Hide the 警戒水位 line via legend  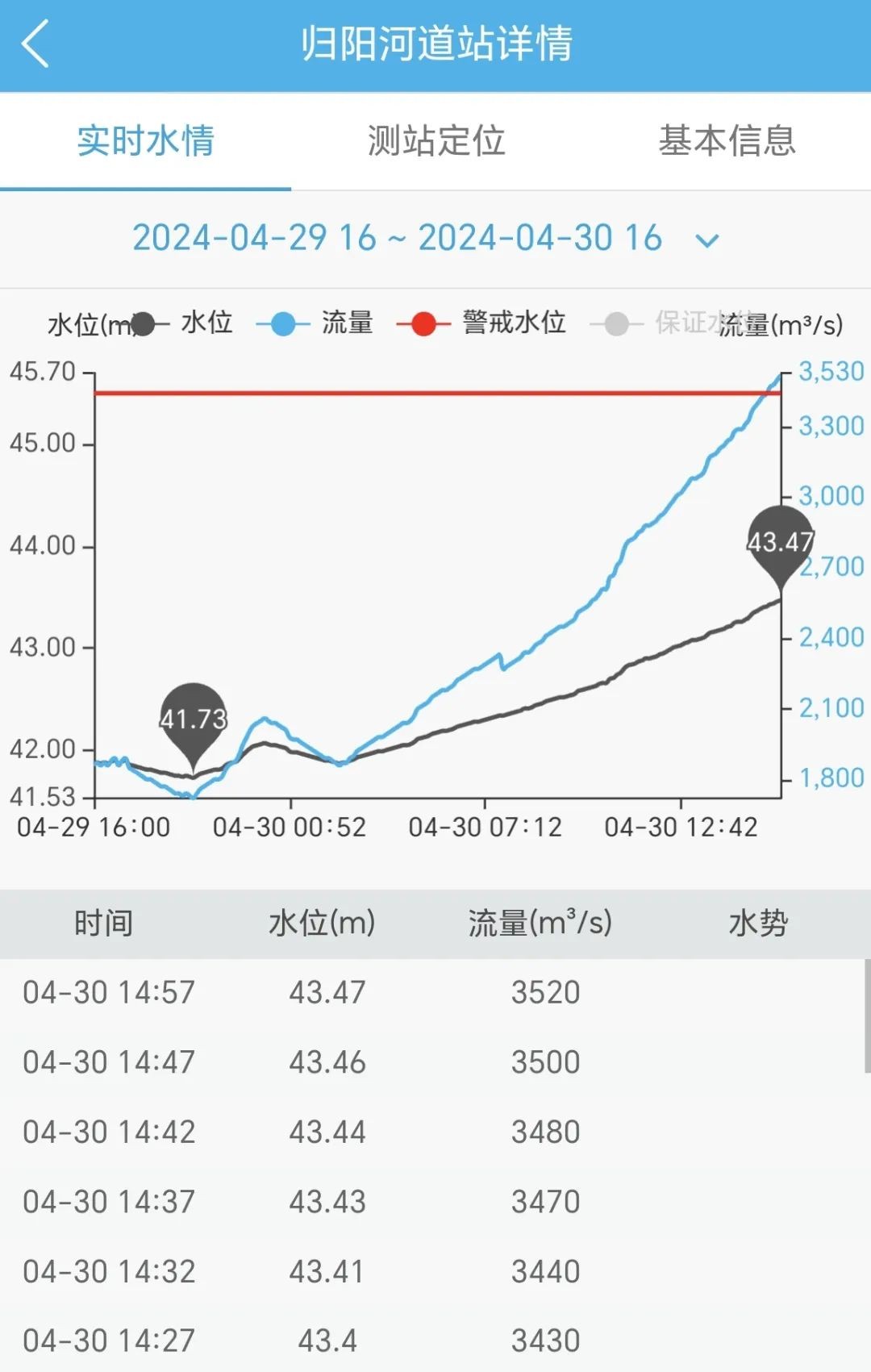tap(484, 323)
